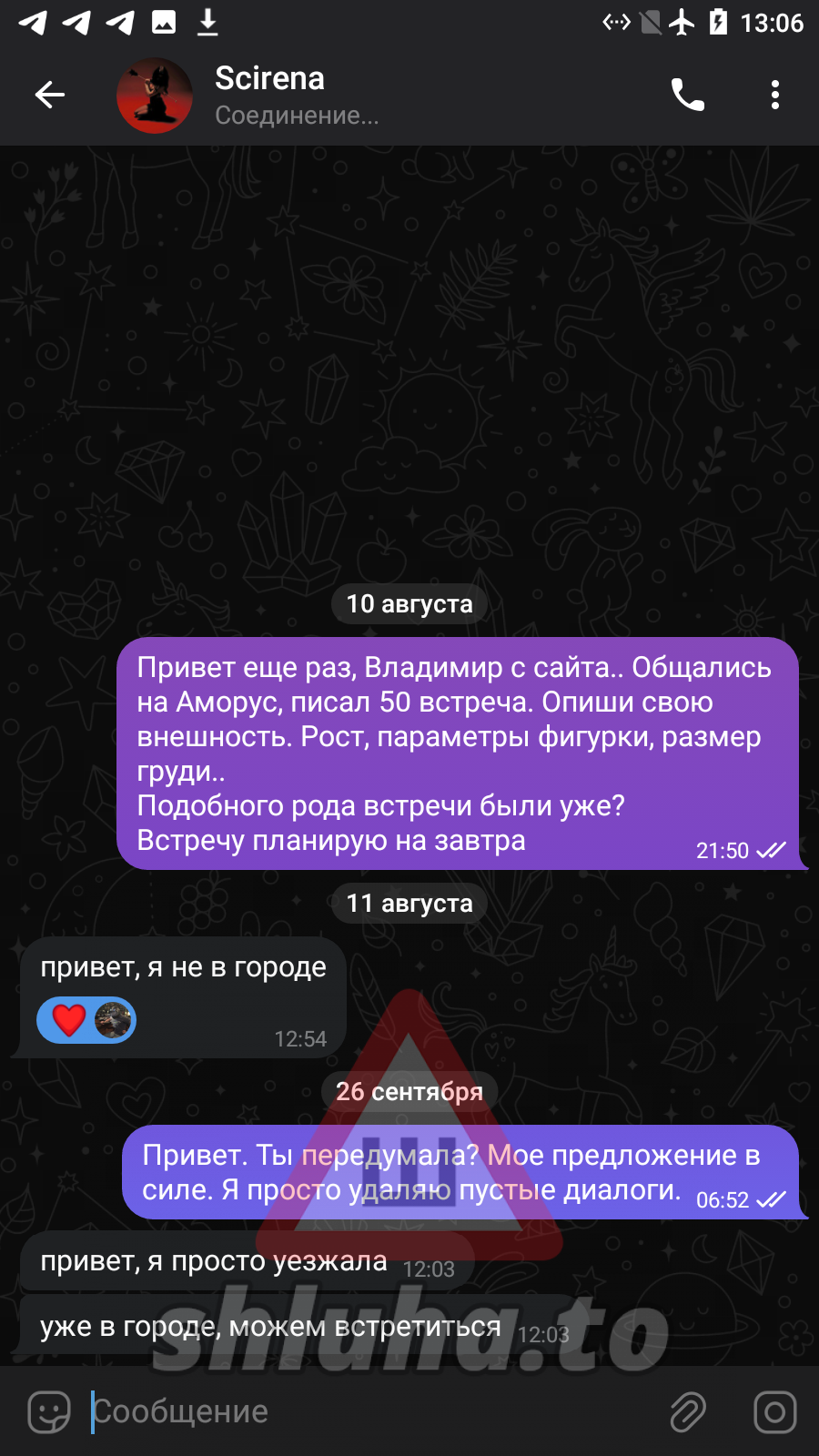Attach a file with the paperclip
The width and height of the screenshot is (819, 1456).
tap(688, 1412)
